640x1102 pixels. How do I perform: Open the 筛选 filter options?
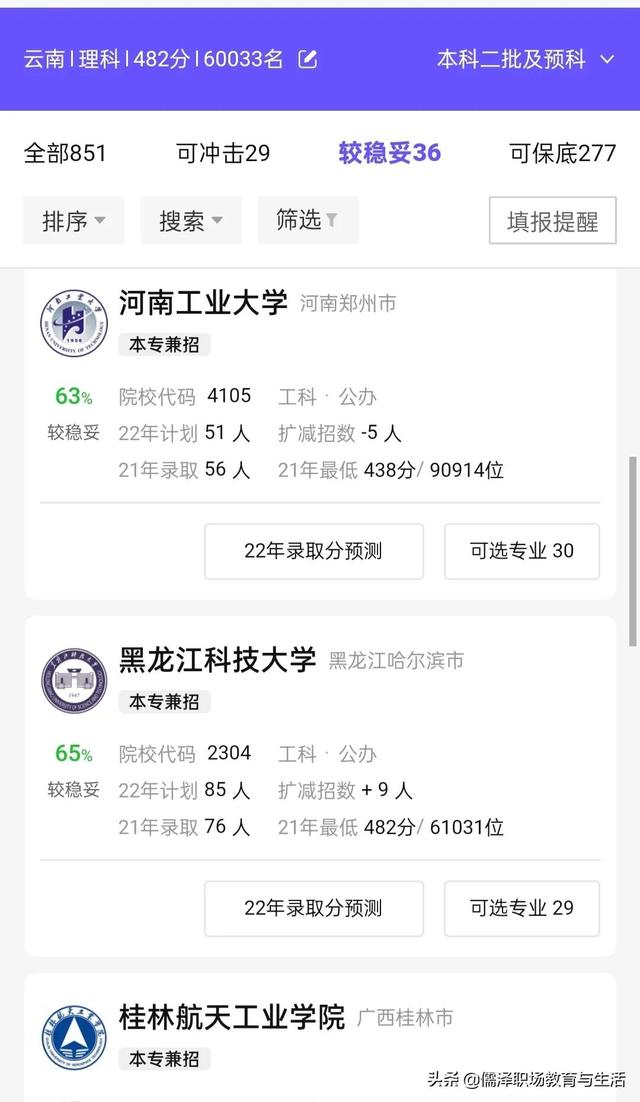(307, 220)
